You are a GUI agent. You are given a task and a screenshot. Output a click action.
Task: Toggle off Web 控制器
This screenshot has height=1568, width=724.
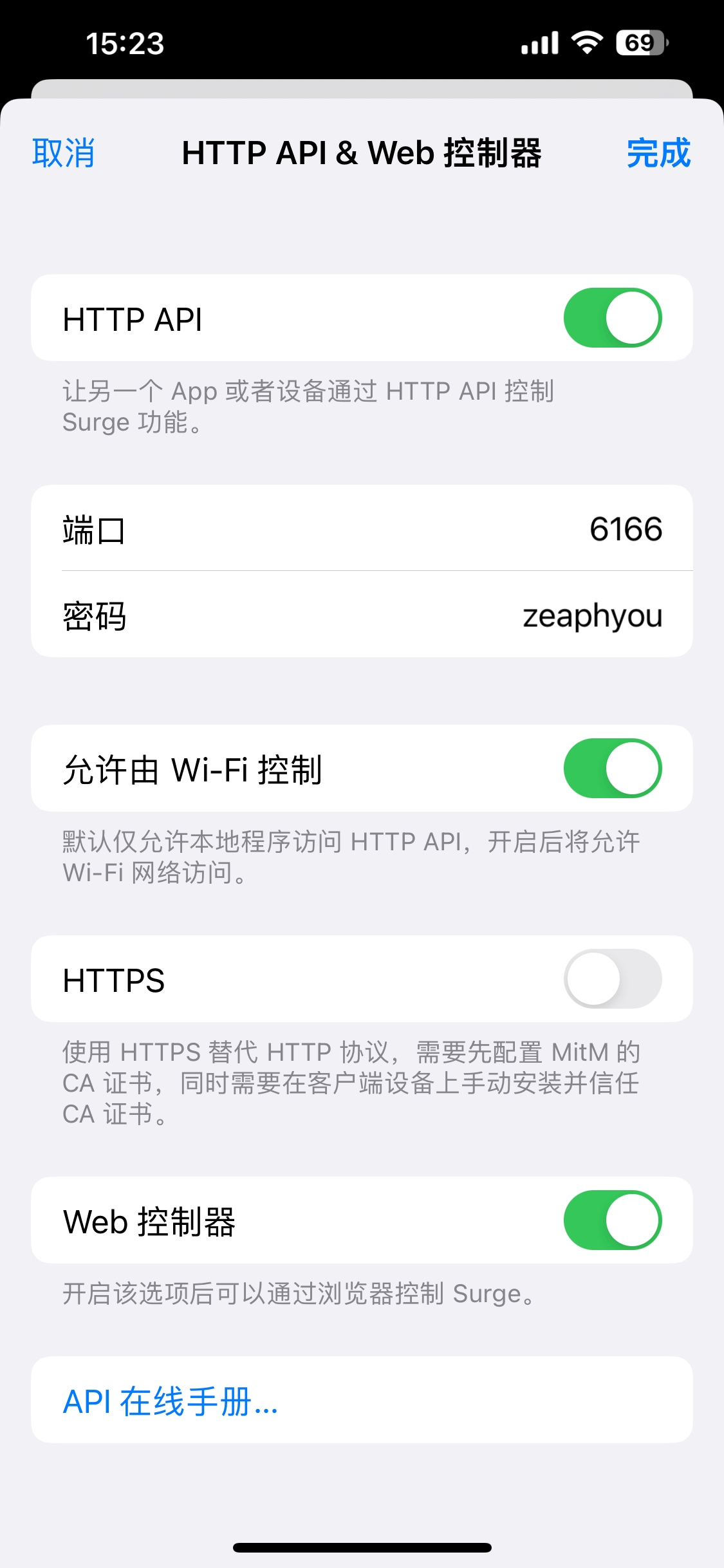(612, 1220)
